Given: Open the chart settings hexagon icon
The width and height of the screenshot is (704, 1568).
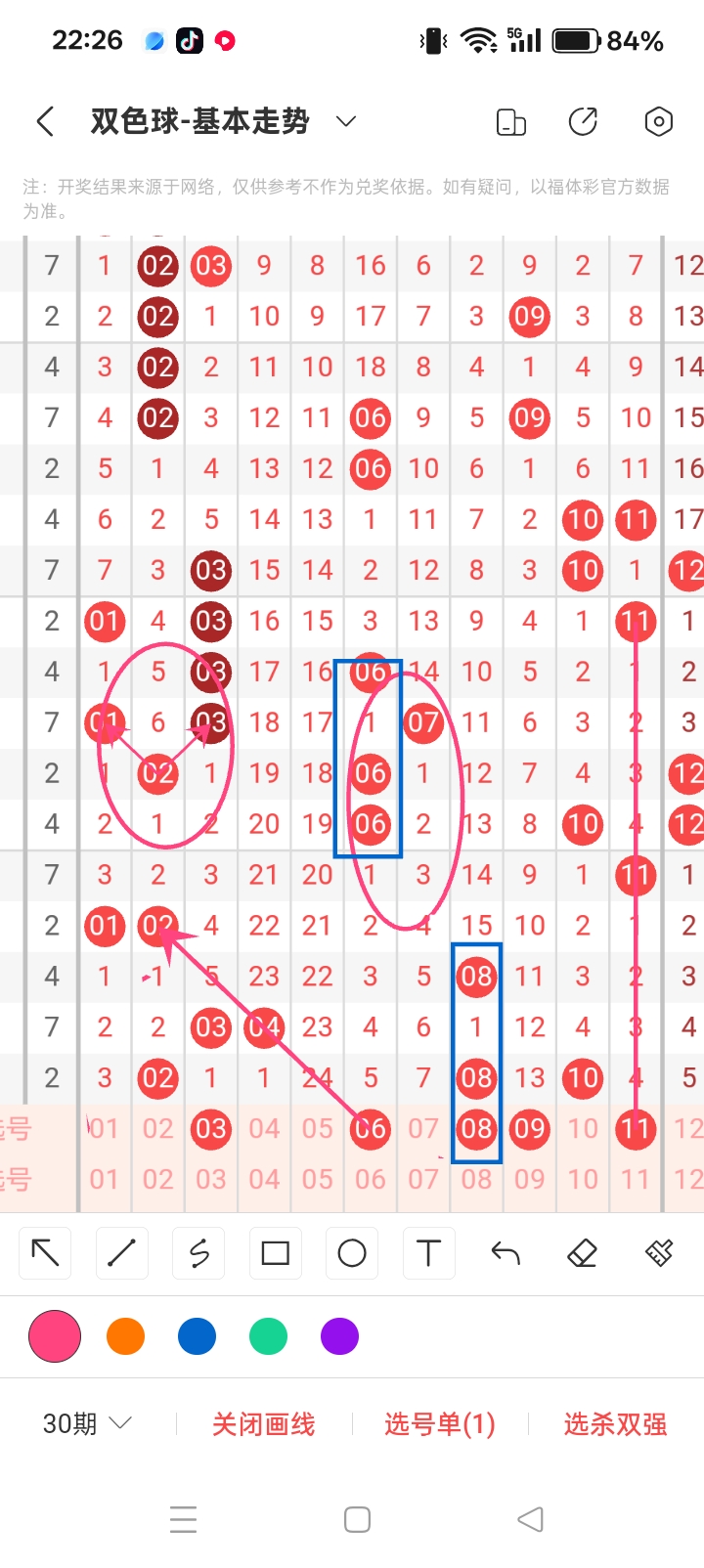Looking at the screenshot, I should tap(658, 122).
